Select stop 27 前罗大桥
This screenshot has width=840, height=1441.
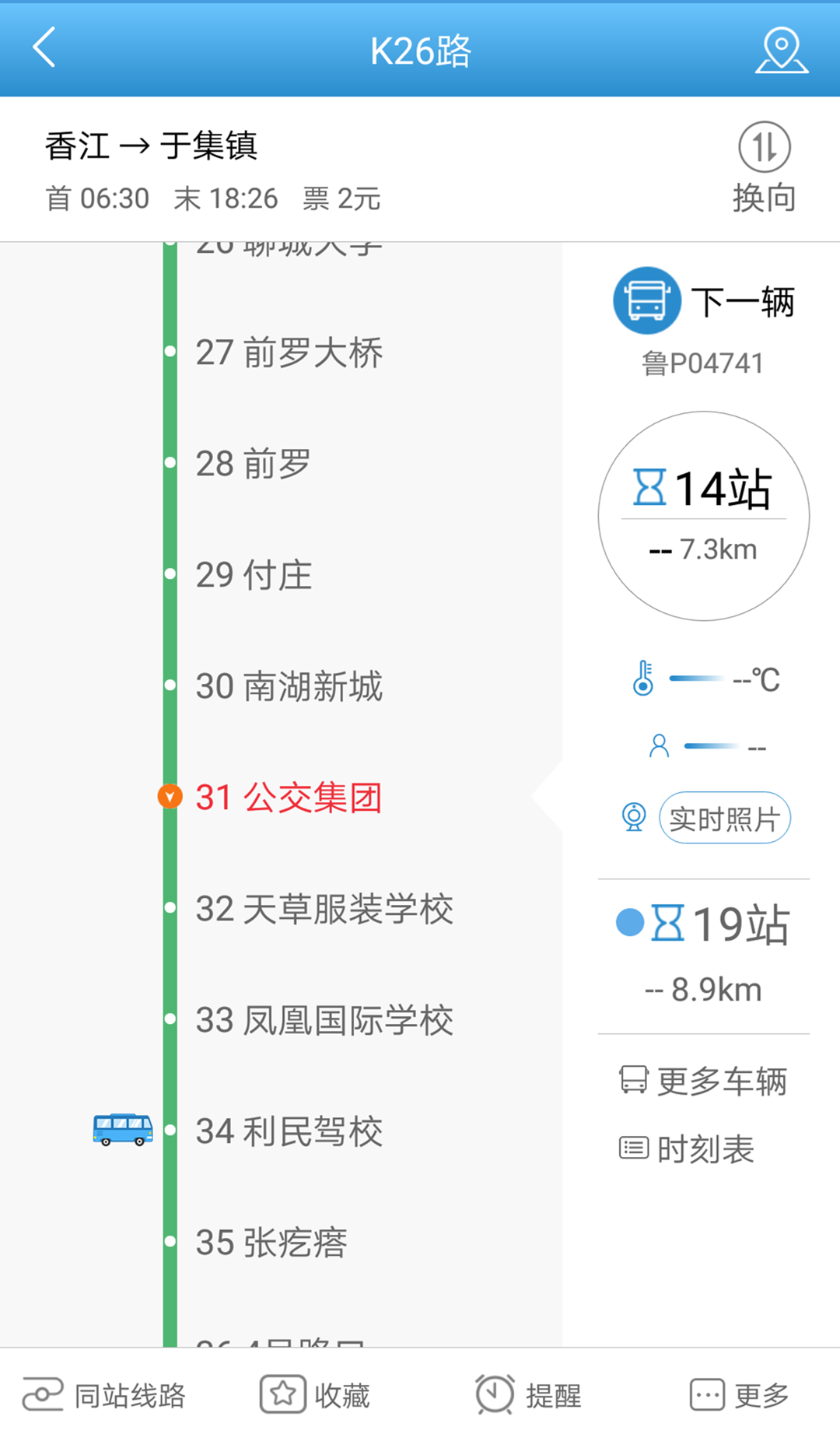289,352
